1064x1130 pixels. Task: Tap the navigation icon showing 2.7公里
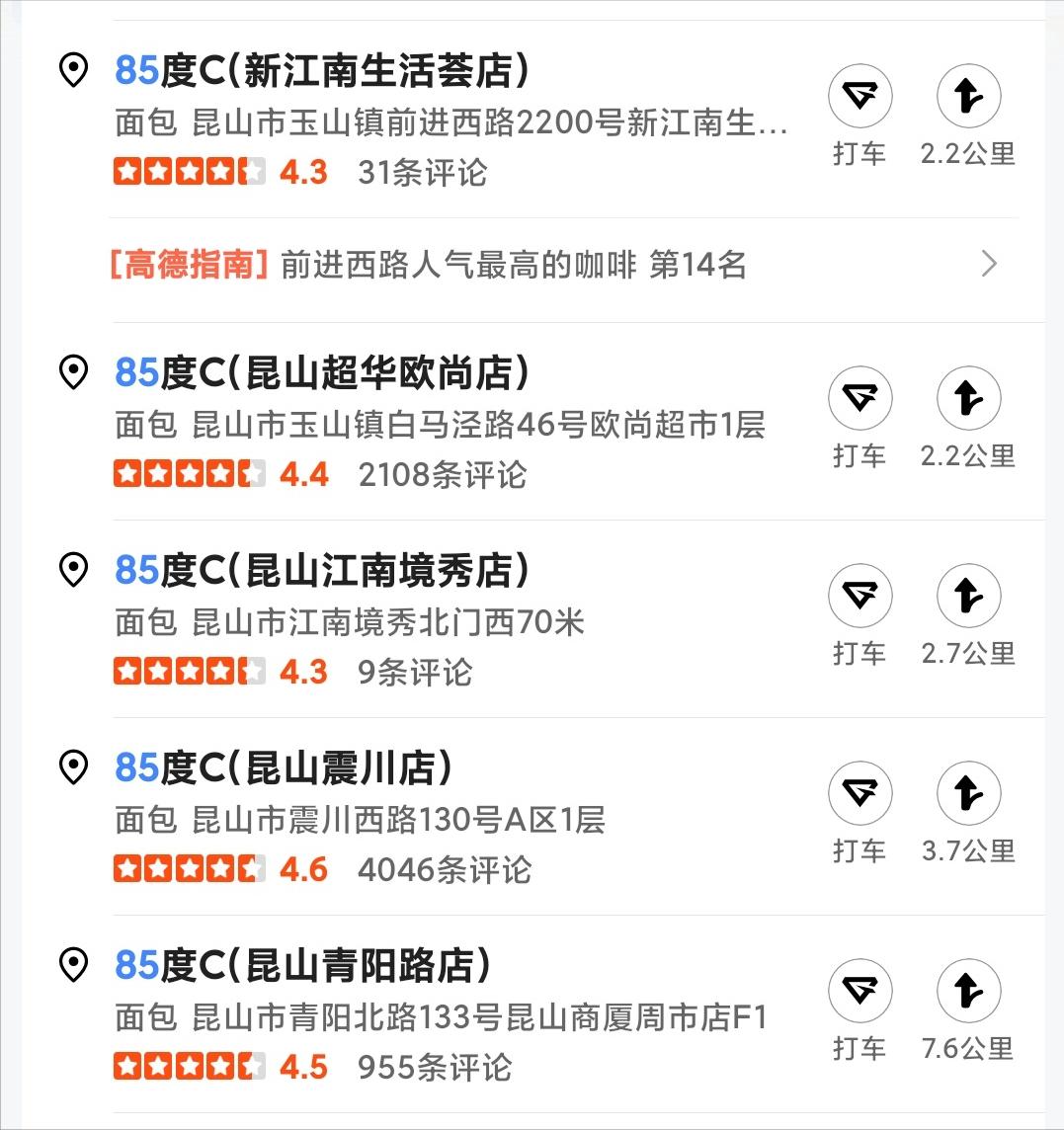tap(968, 596)
